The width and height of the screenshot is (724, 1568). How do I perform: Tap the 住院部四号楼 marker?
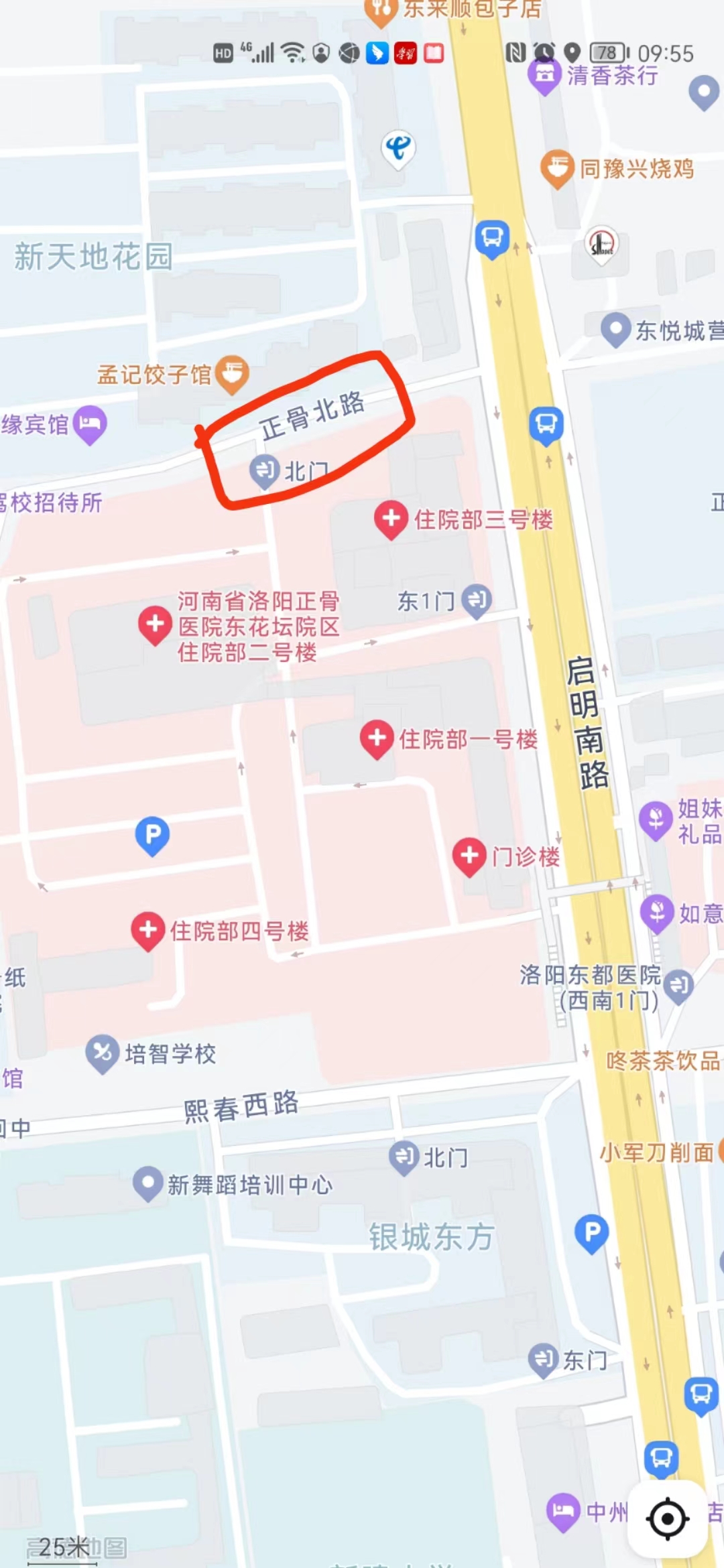148,931
